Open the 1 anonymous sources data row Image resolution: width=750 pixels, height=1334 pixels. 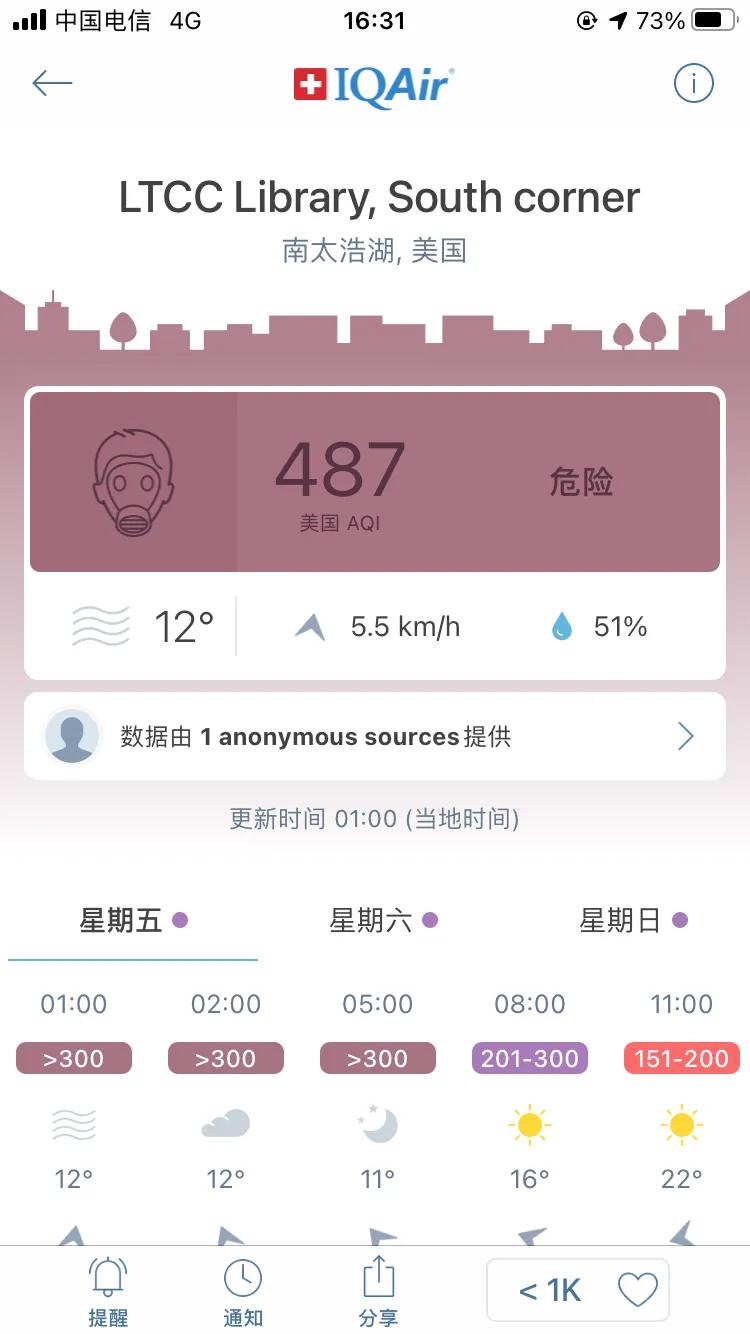click(374, 736)
